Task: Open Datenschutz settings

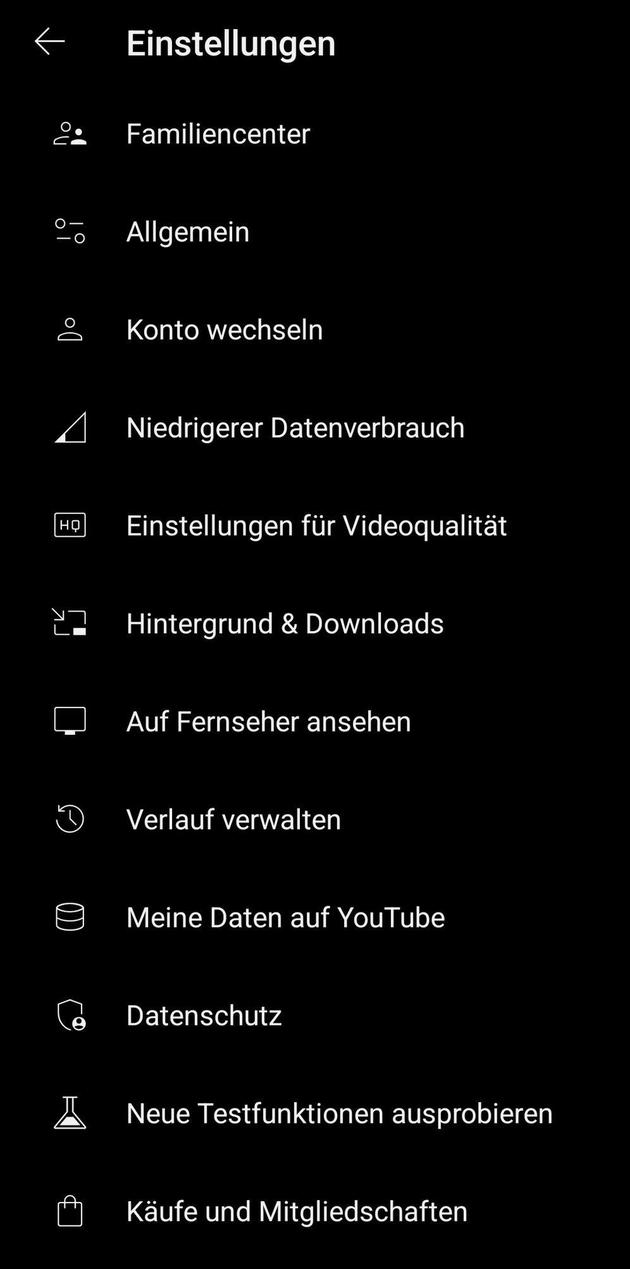Action: (x=315, y=1016)
